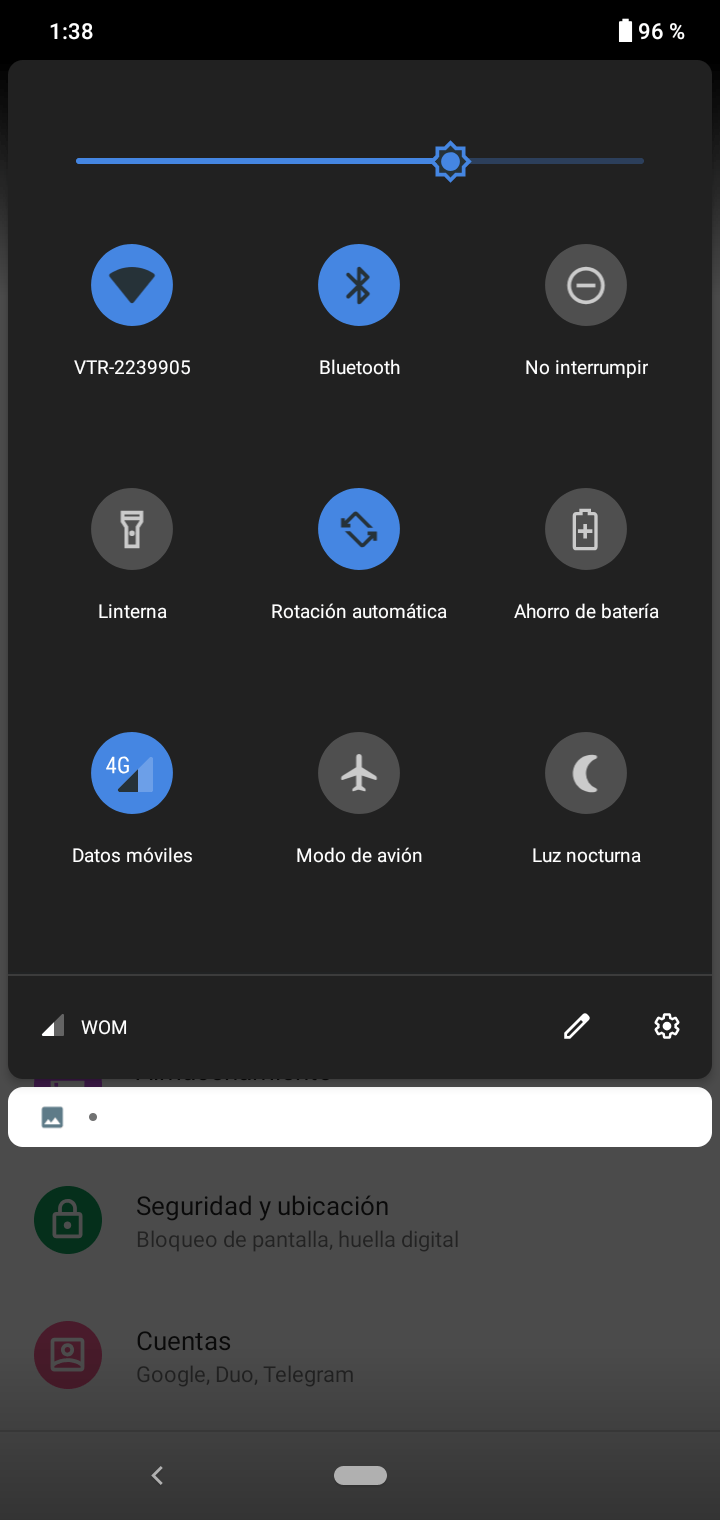720x1520 pixels.
Task: Turn on the Linterna flashlight
Action: click(x=132, y=530)
